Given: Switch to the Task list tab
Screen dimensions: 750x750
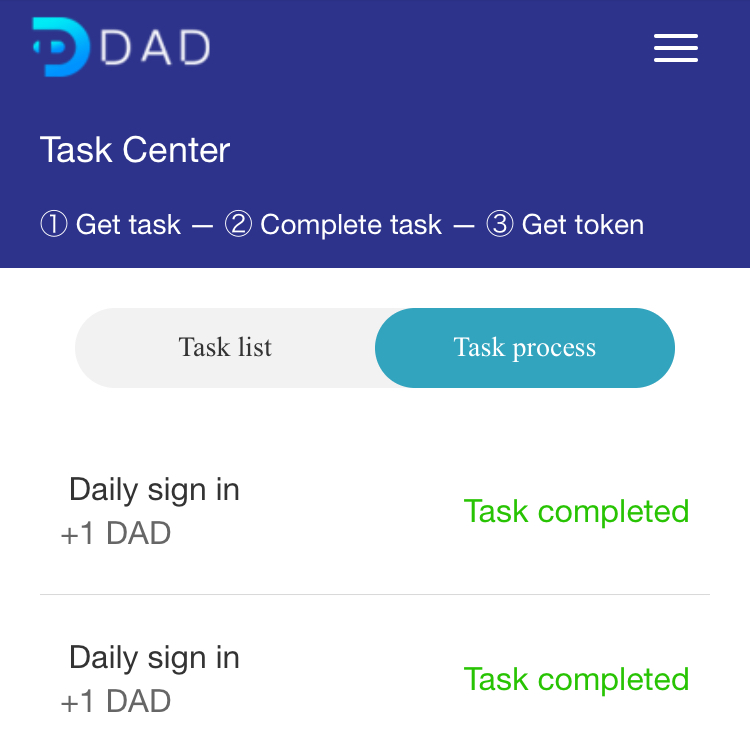Looking at the screenshot, I should tap(225, 348).
